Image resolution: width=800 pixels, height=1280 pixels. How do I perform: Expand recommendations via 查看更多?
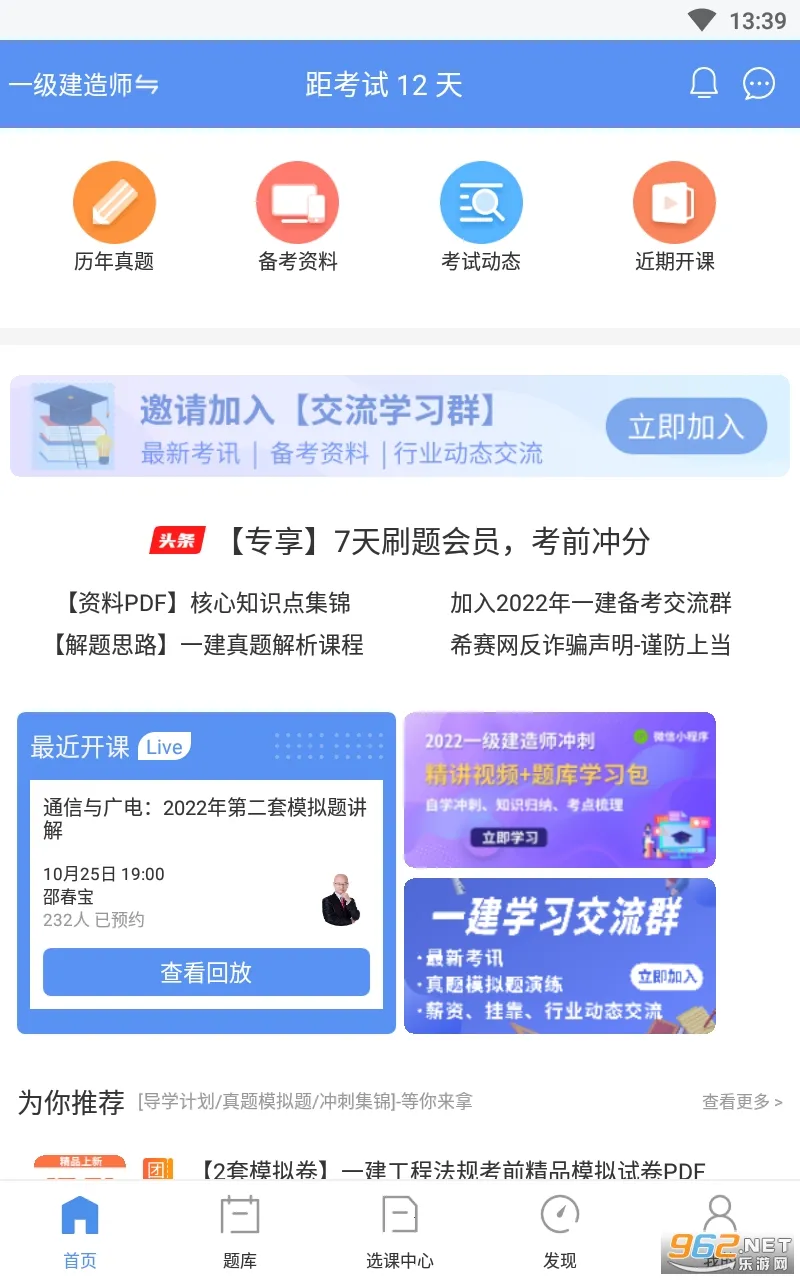[x=741, y=1101]
